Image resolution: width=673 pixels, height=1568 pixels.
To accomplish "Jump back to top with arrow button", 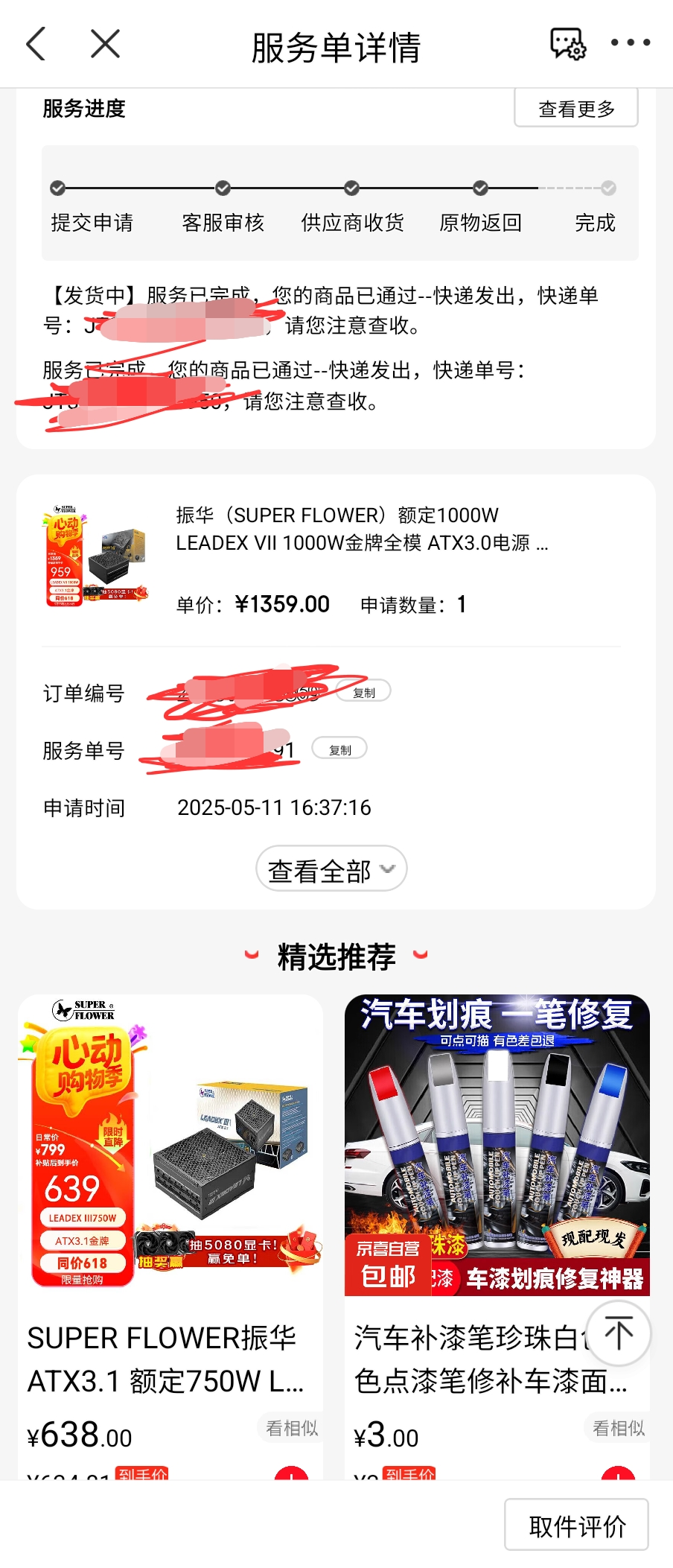I will [618, 1333].
